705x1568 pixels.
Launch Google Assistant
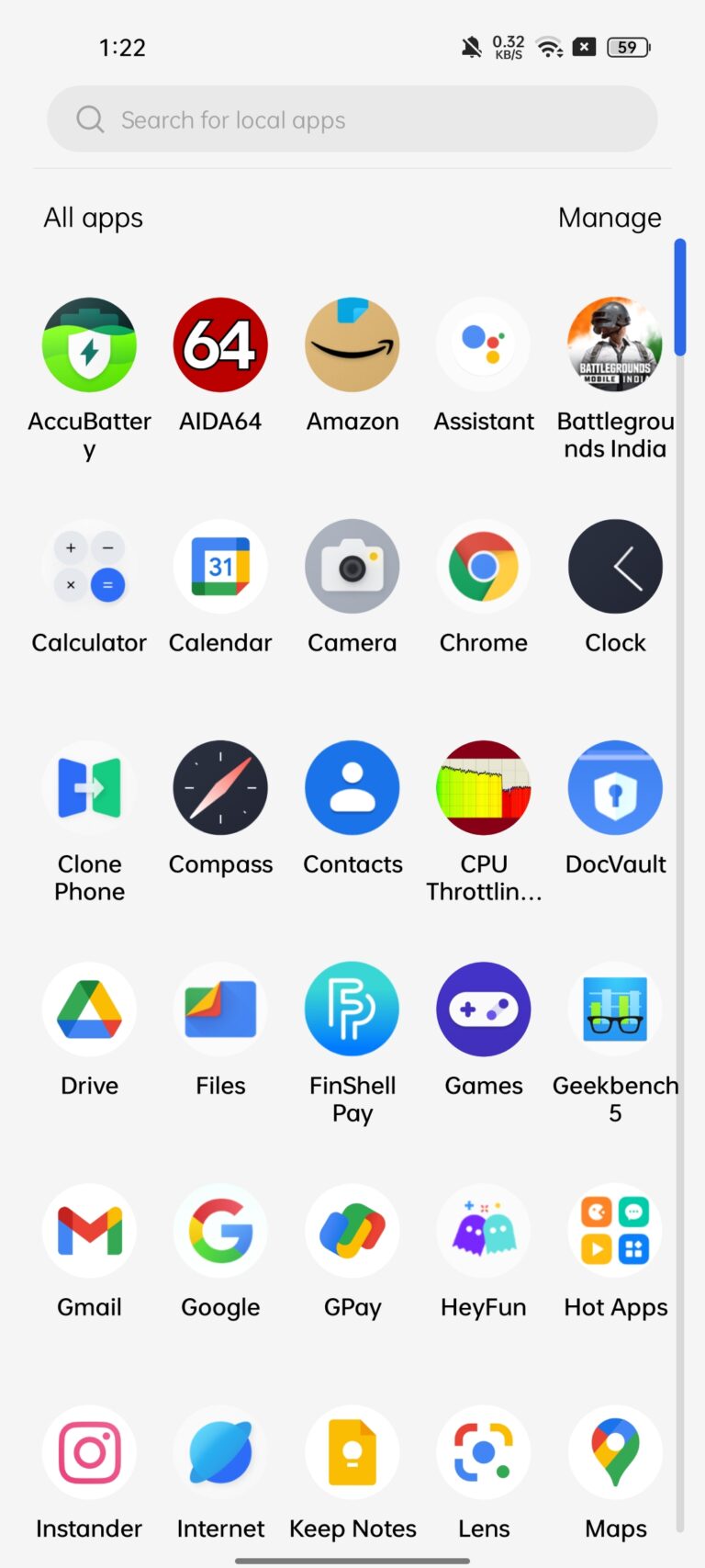pyautogui.click(x=484, y=344)
